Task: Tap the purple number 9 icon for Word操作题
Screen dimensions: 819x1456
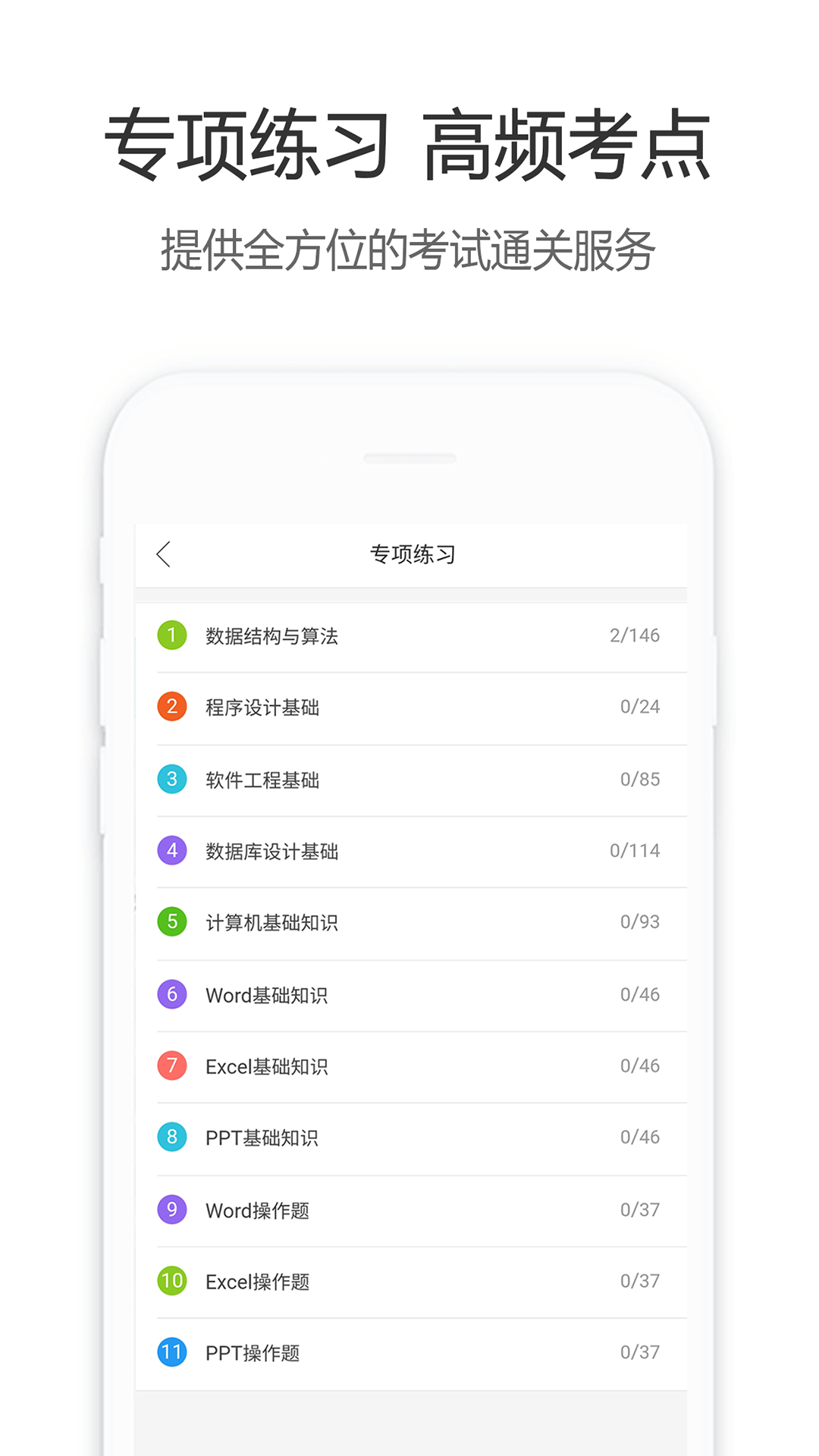Action: (171, 1208)
